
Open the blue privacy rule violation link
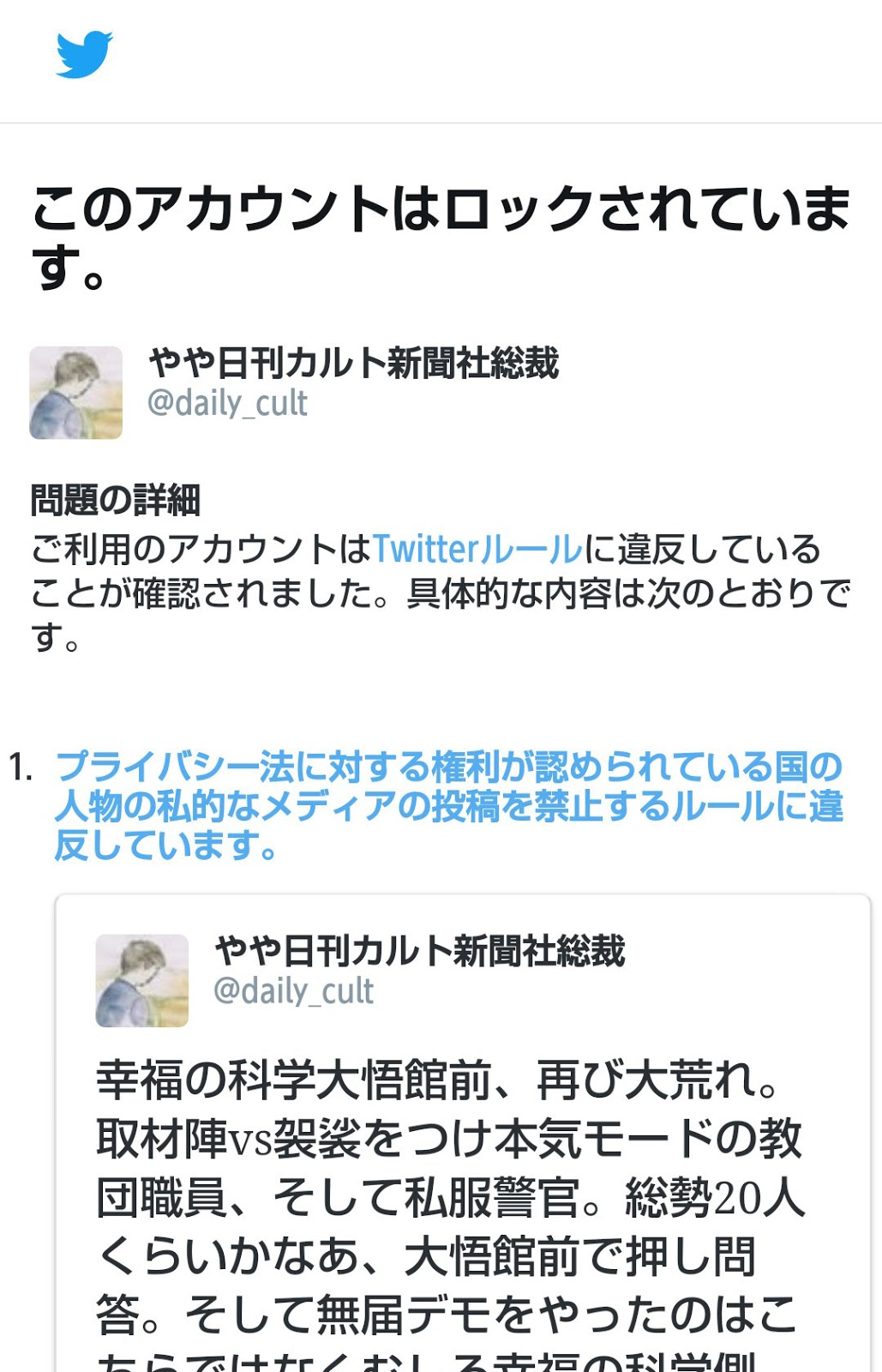click(x=448, y=806)
